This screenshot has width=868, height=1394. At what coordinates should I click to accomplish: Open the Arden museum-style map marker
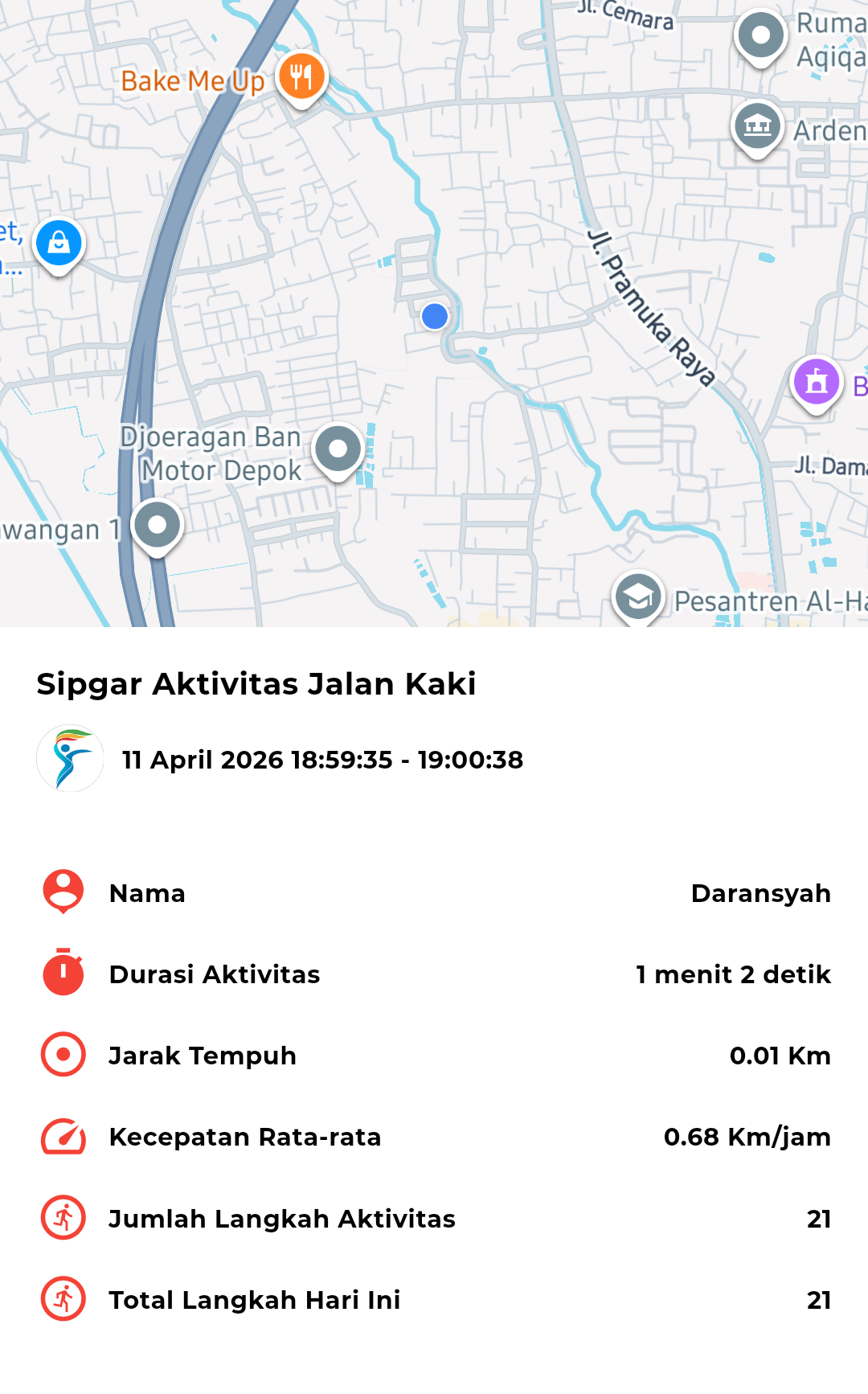coord(758,126)
